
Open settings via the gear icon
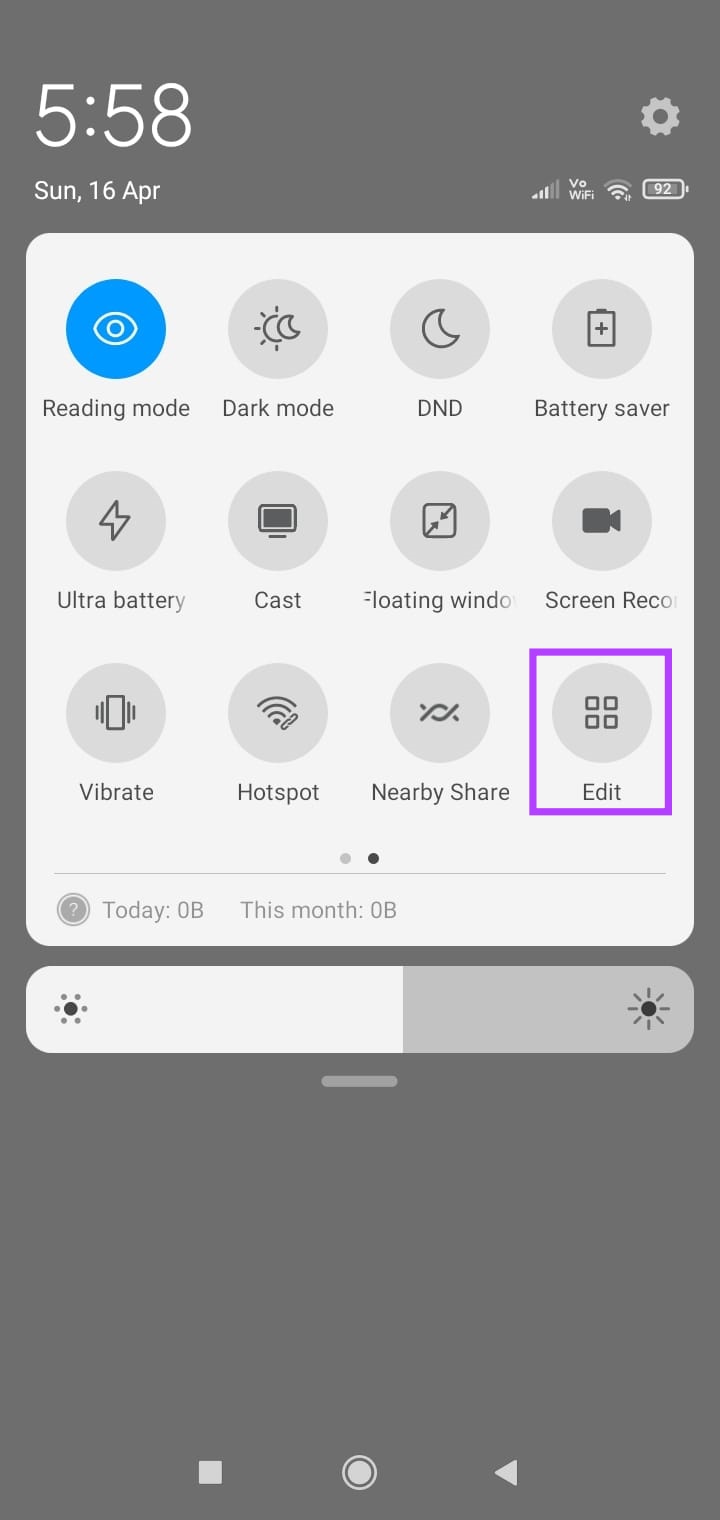coord(660,117)
